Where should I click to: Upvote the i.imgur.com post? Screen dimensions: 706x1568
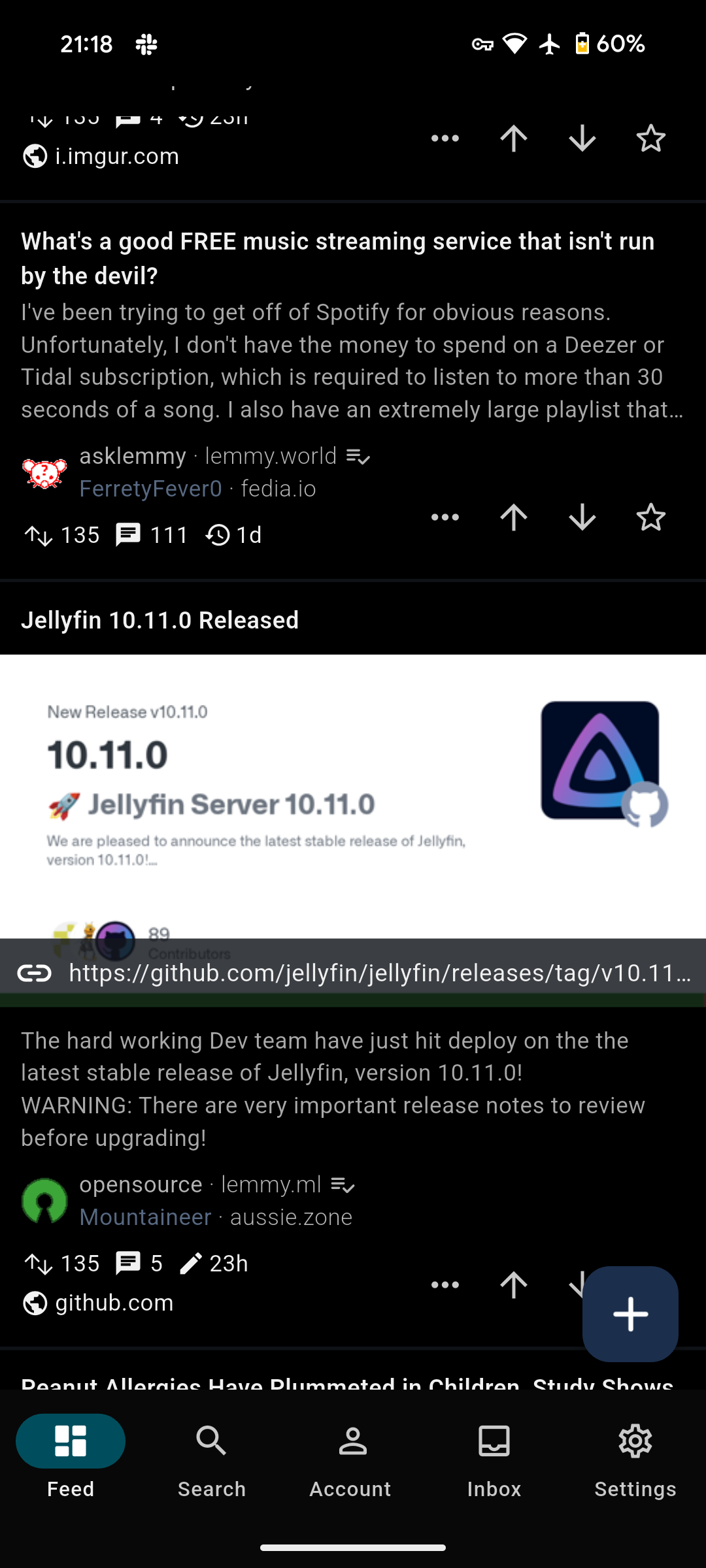click(514, 139)
